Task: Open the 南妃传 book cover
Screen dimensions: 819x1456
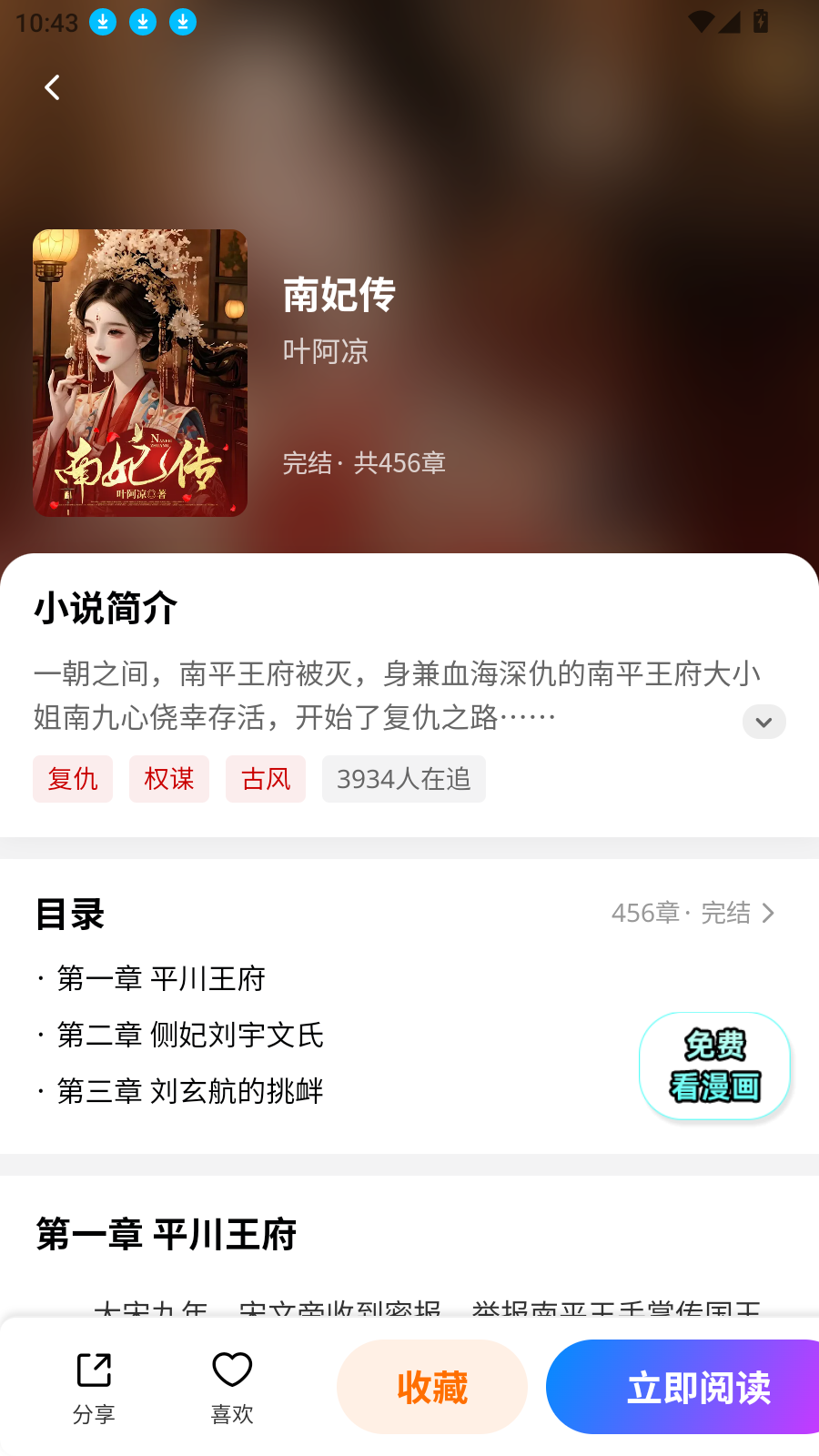Action: [140, 373]
